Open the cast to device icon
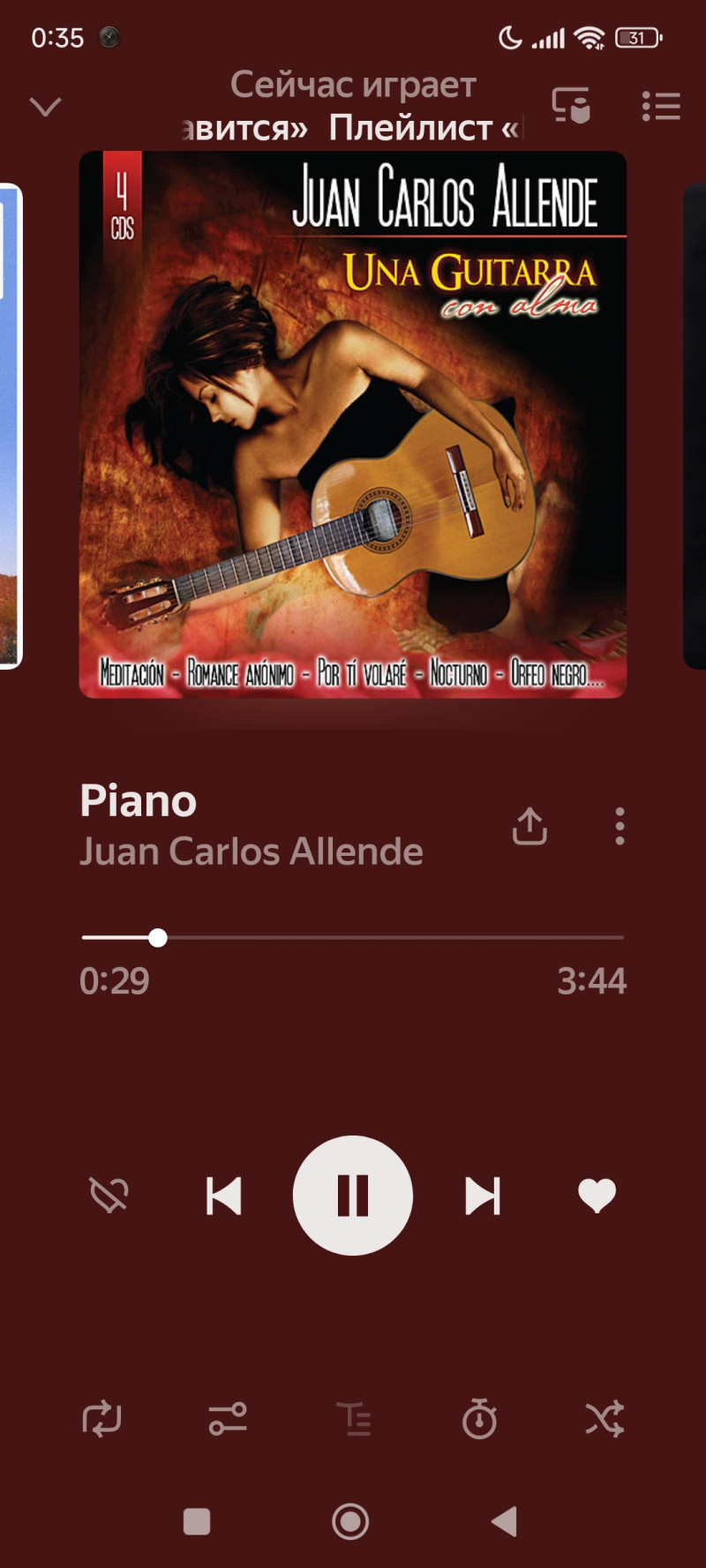This screenshot has height=1568, width=706. click(571, 106)
